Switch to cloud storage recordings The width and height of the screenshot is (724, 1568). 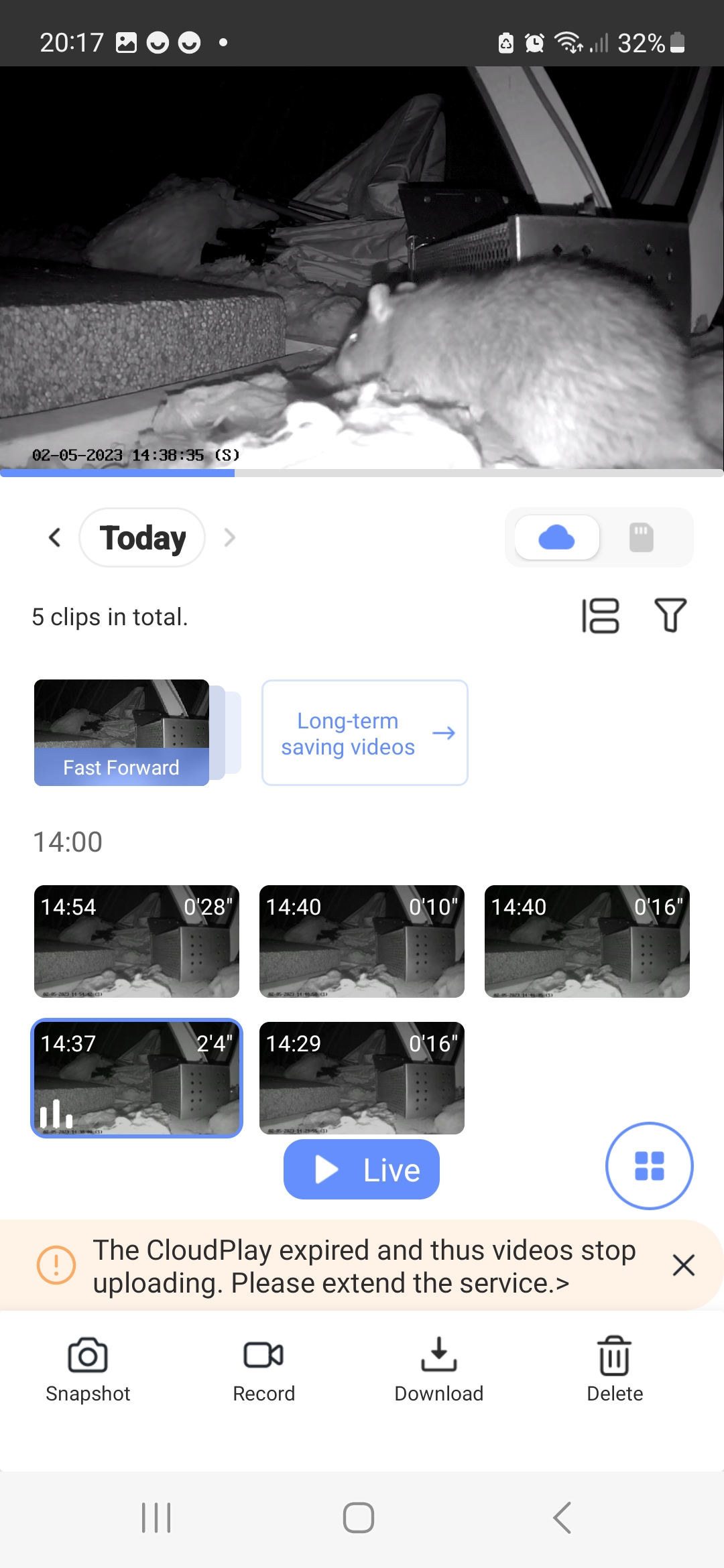pyautogui.click(x=556, y=537)
